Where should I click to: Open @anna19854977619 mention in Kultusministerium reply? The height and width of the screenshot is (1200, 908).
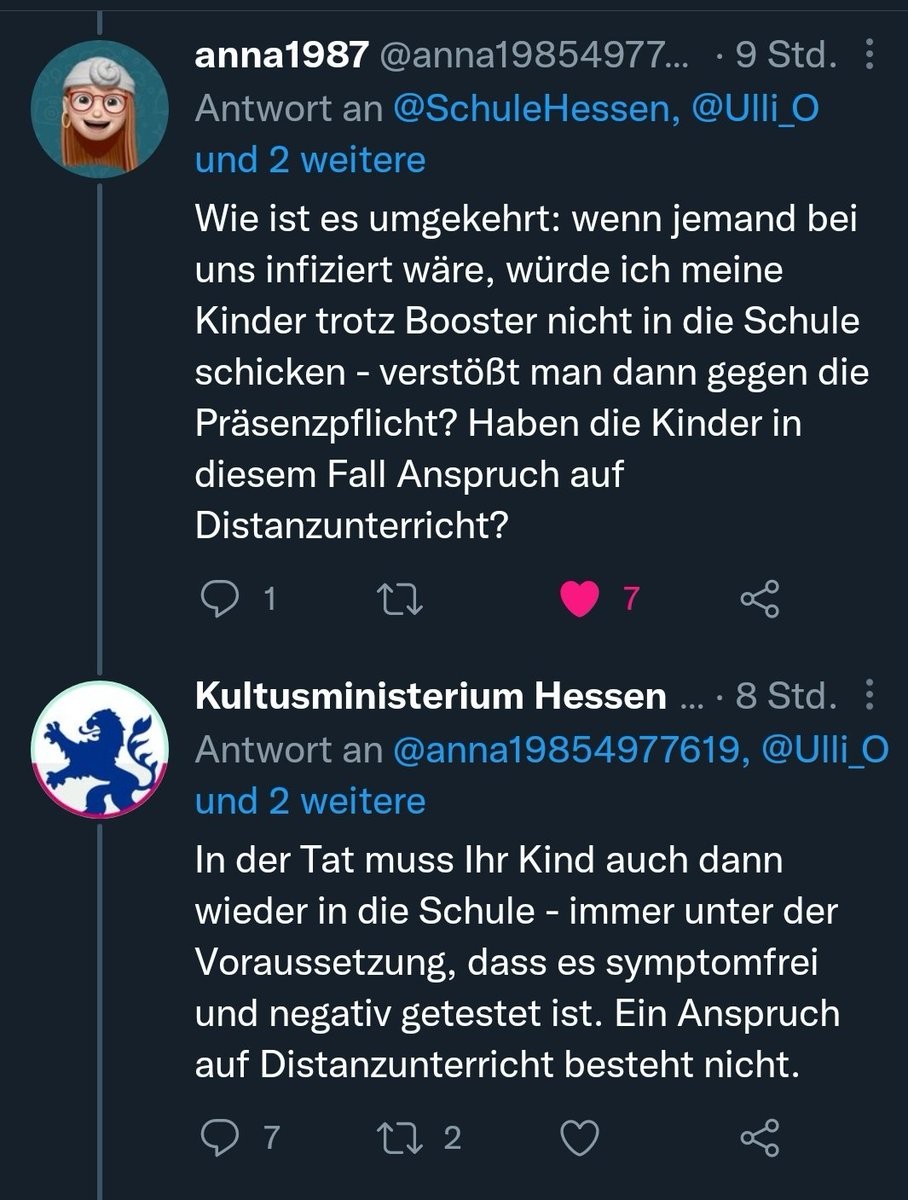[571, 749]
